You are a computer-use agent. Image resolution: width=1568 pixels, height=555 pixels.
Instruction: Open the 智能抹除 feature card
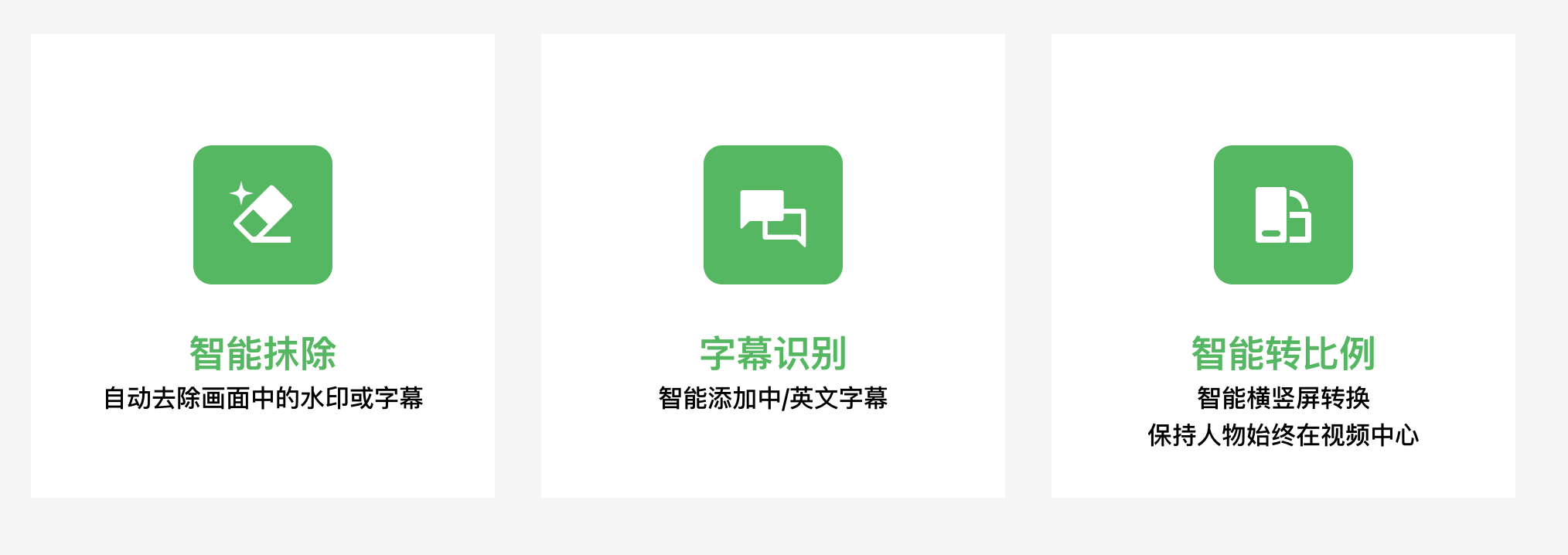tap(263, 264)
